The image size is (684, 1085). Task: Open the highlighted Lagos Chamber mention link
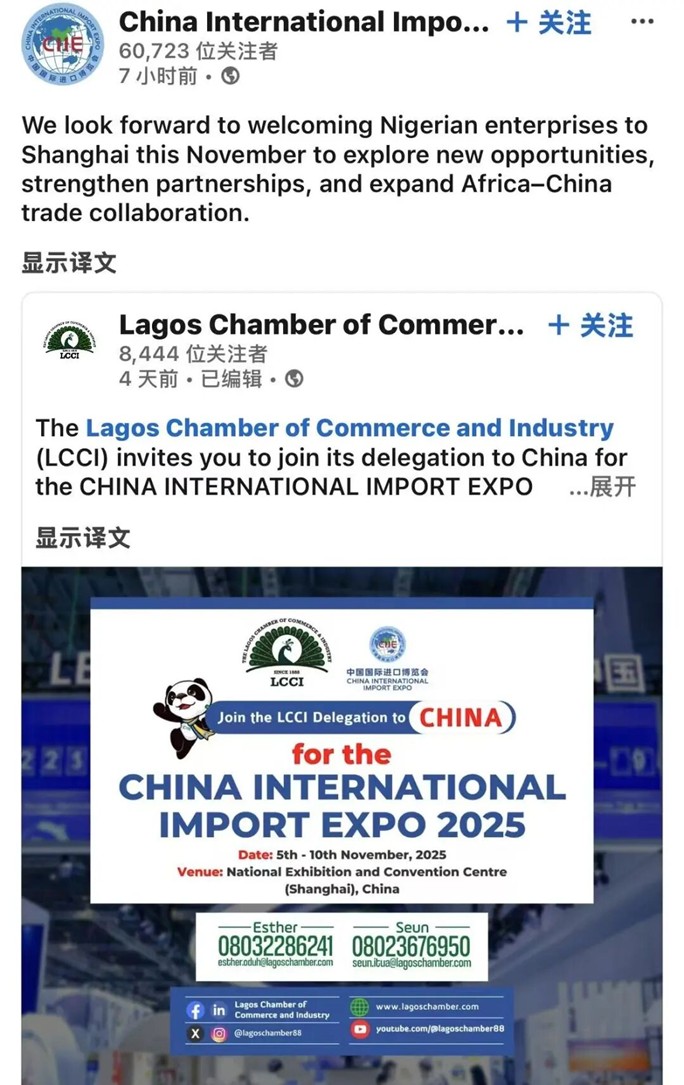tap(349, 428)
